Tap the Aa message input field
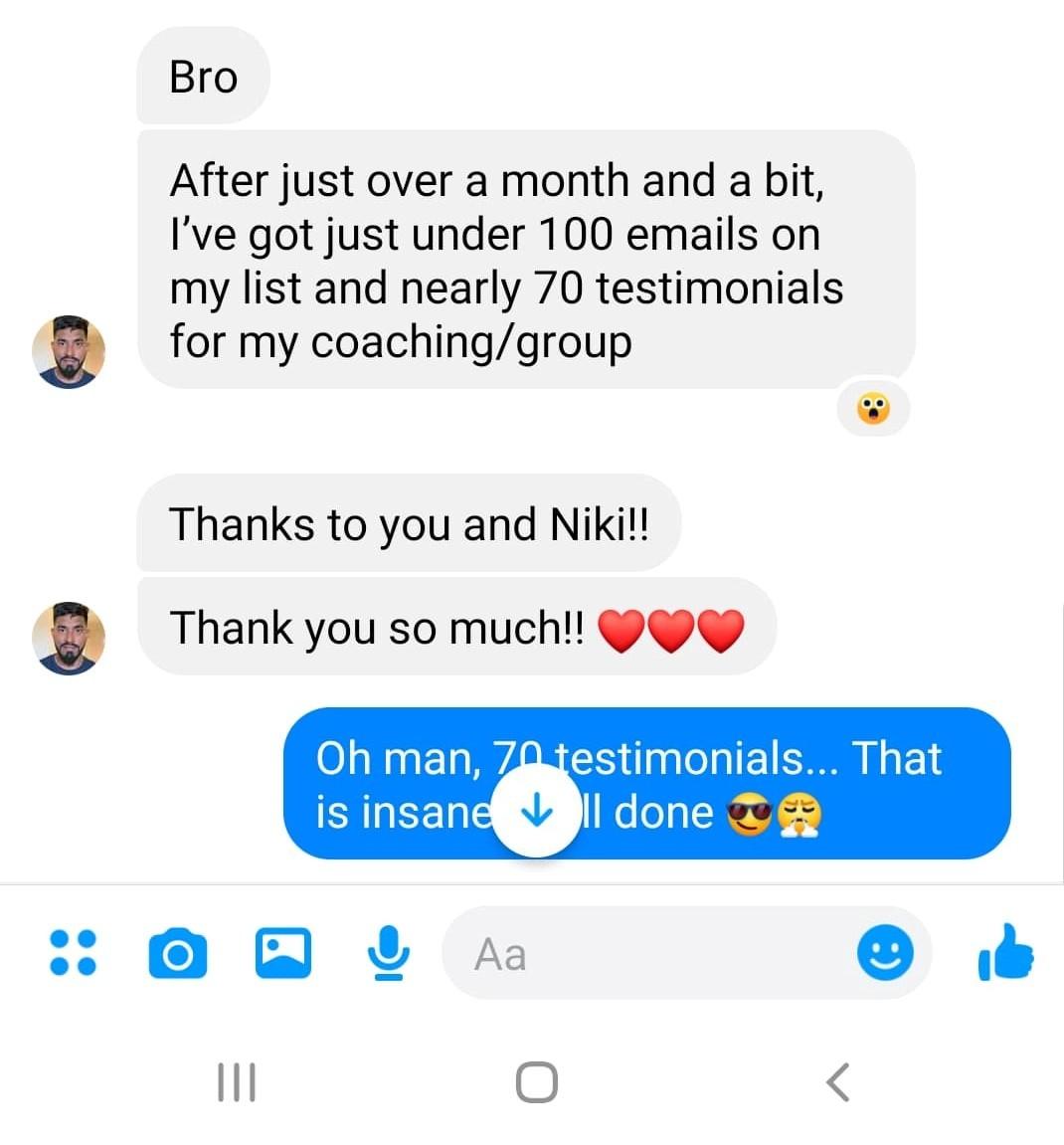 (646, 954)
